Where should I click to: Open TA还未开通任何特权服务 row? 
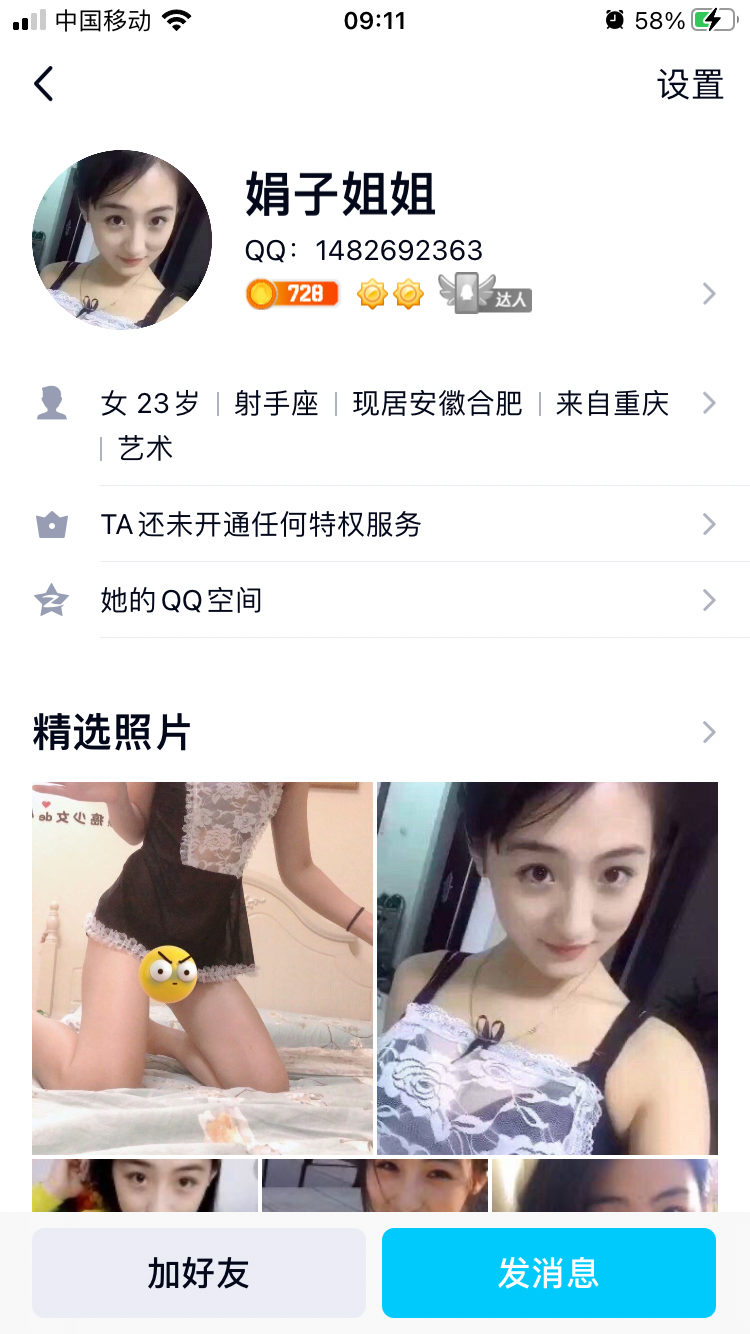point(400,524)
